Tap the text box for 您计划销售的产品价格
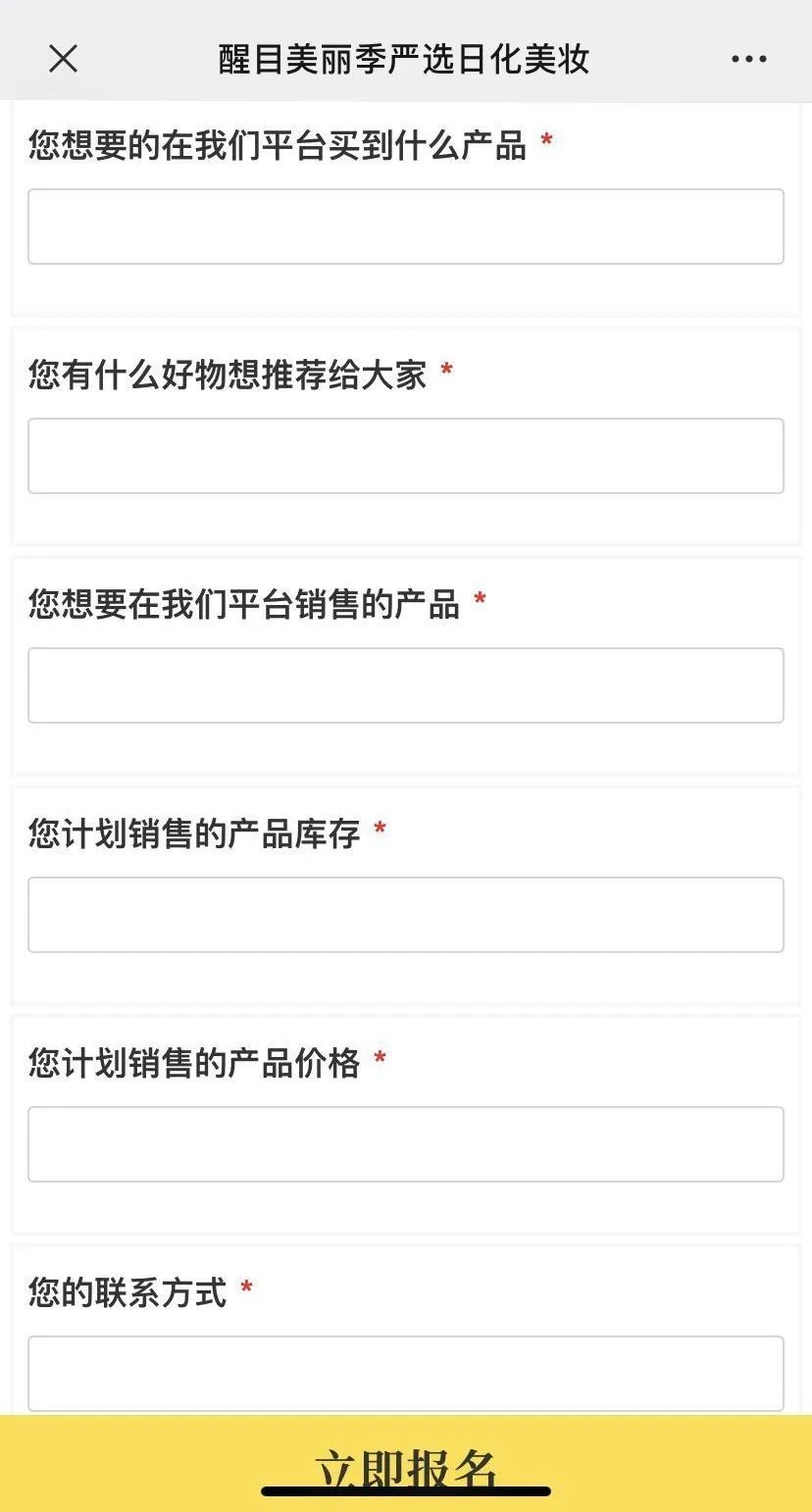 (x=405, y=1142)
